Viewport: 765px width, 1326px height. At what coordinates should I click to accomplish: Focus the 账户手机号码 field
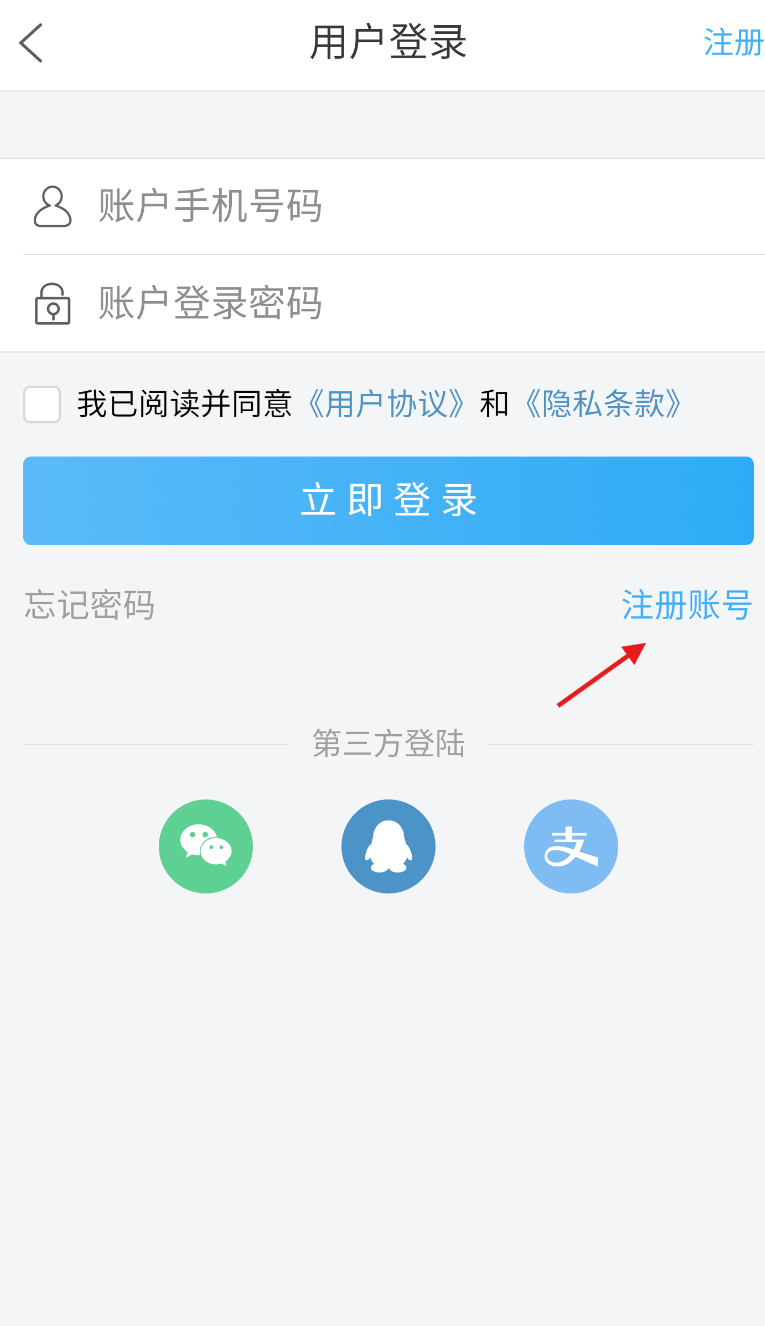pos(400,206)
